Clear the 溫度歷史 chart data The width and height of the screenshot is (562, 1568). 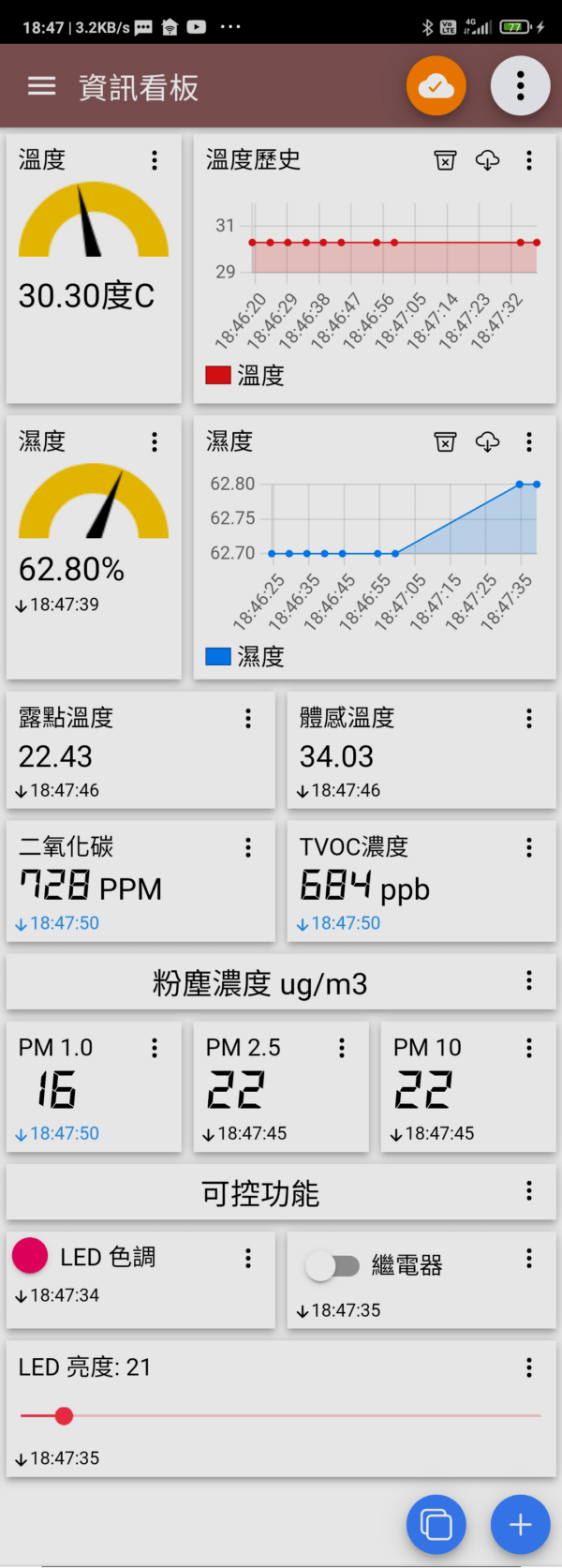pyautogui.click(x=445, y=160)
